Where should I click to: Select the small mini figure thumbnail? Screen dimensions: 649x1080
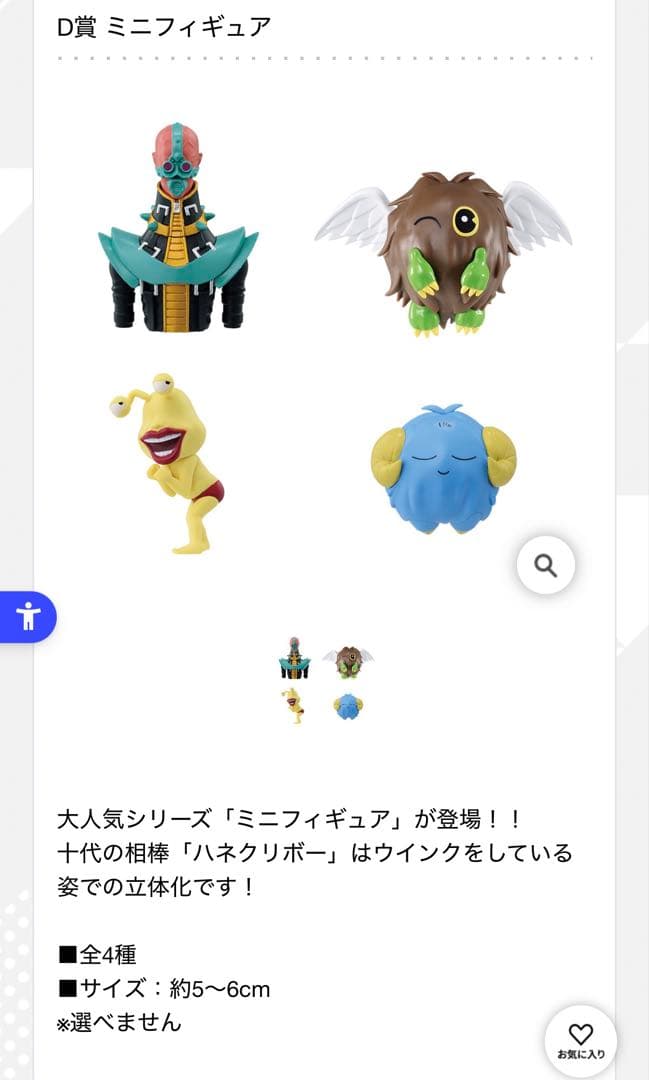[325, 680]
